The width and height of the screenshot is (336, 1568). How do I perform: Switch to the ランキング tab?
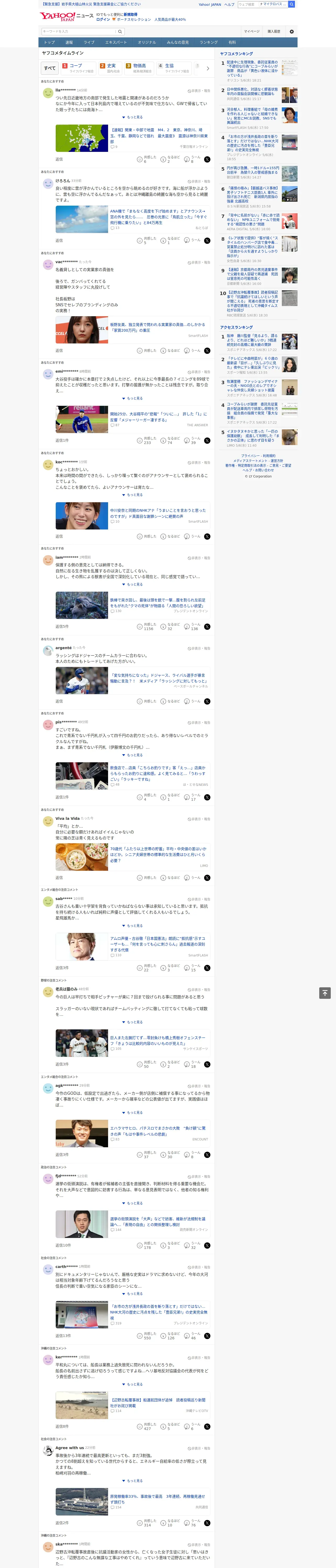(x=209, y=43)
